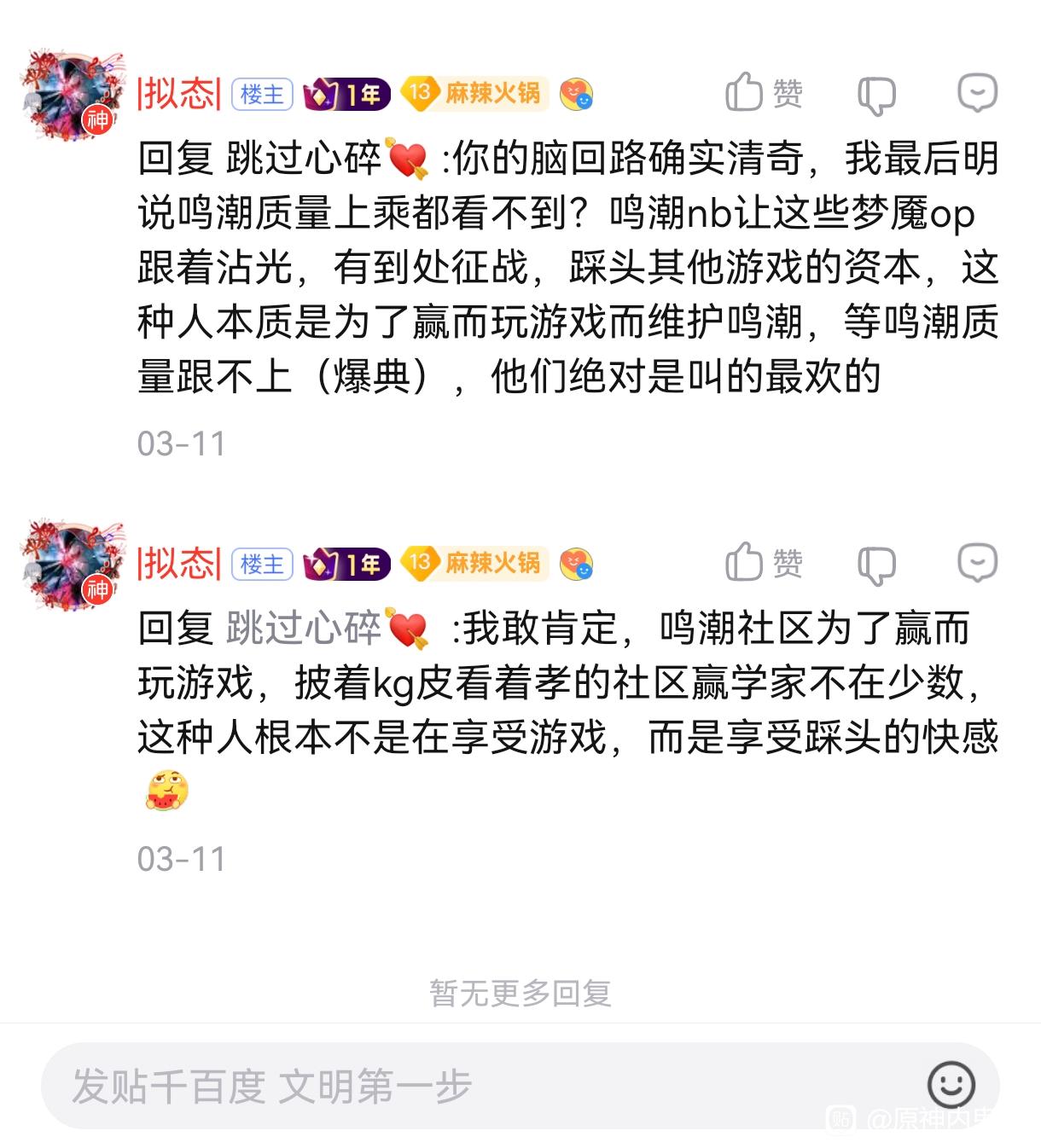Viewport: 1041px width, 1148px height.
Task: Like the reply starting with 你的脑回路确实清奇
Action: pyautogui.click(x=764, y=93)
